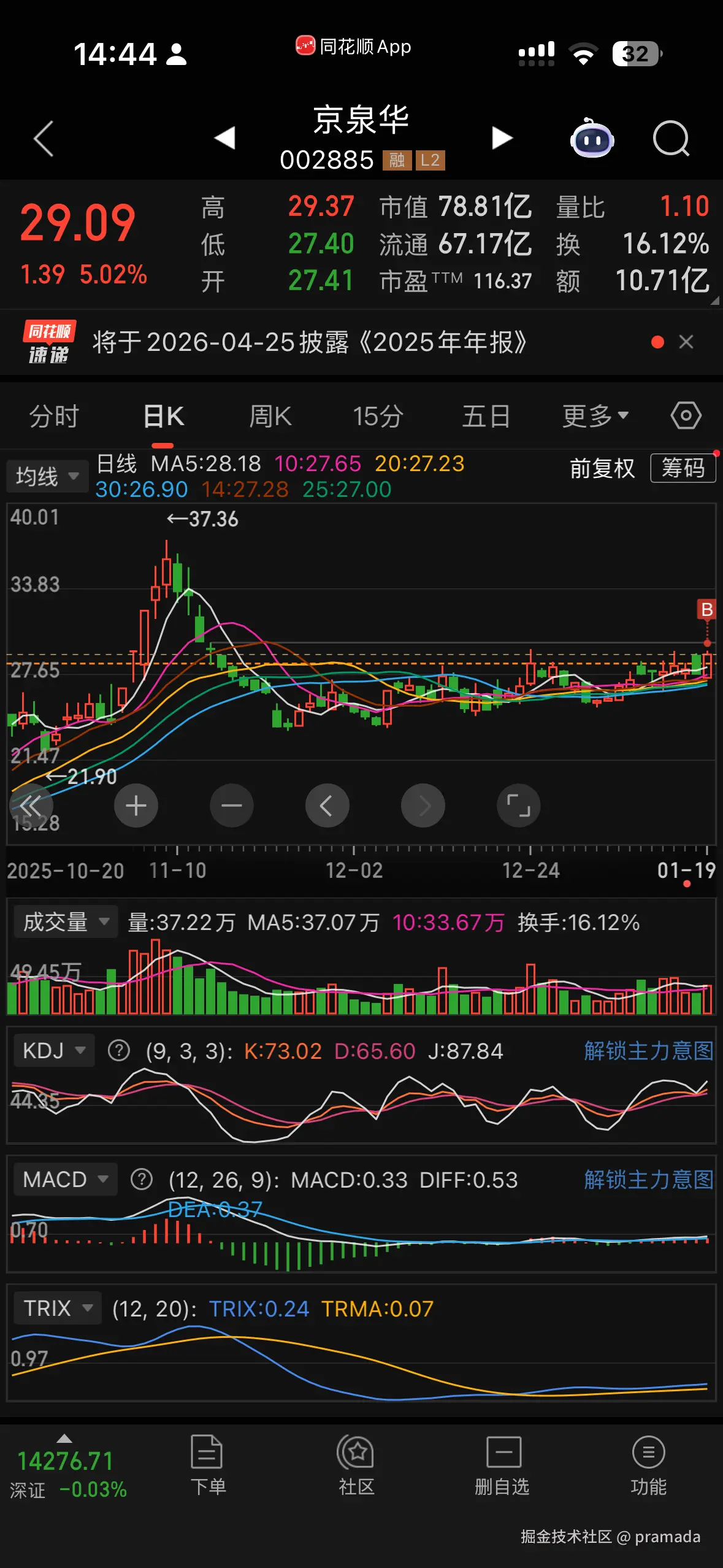This screenshot has height=1568, width=723.
Task: Expand the MACD indicator dropdown
Action: point(64,1178)
